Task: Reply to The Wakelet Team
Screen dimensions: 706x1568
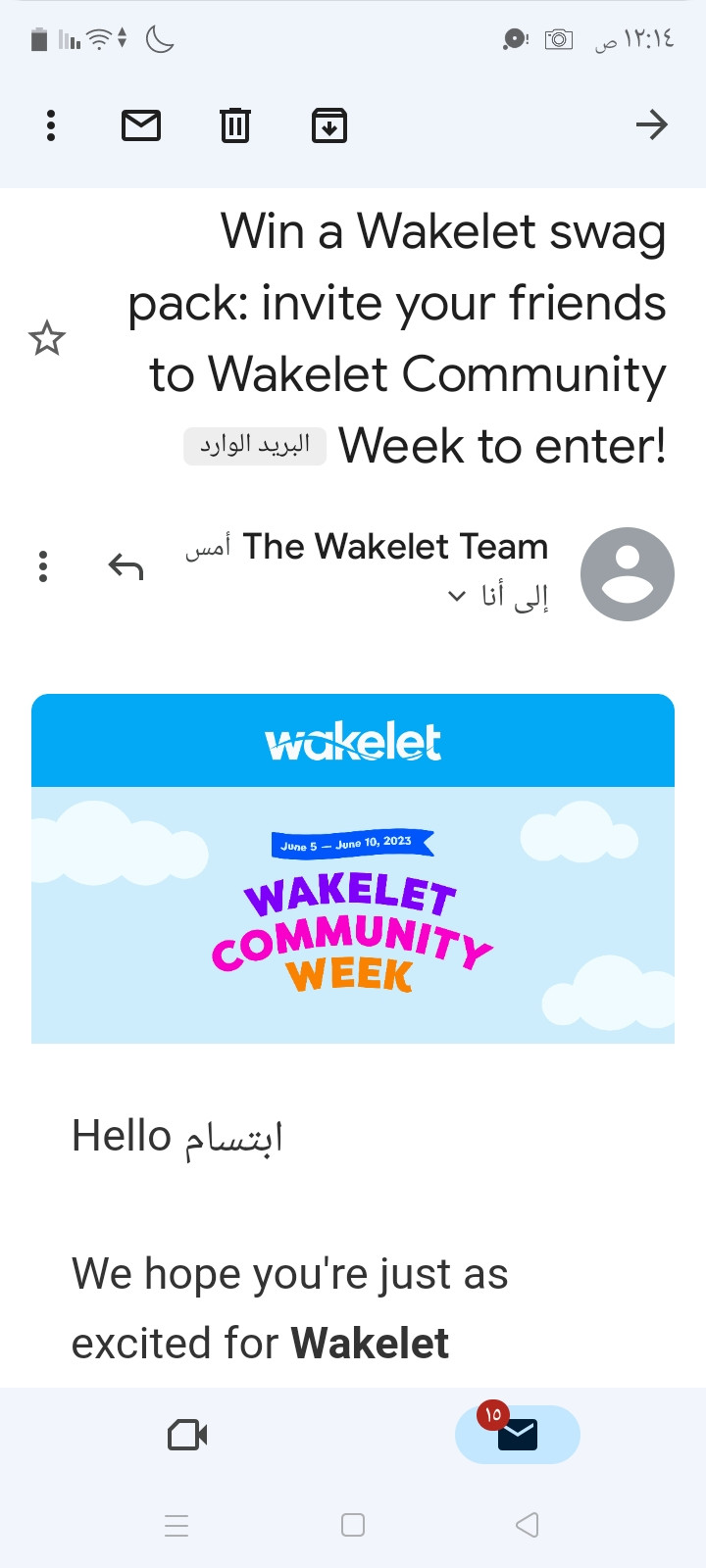Action: pos(126,566)
